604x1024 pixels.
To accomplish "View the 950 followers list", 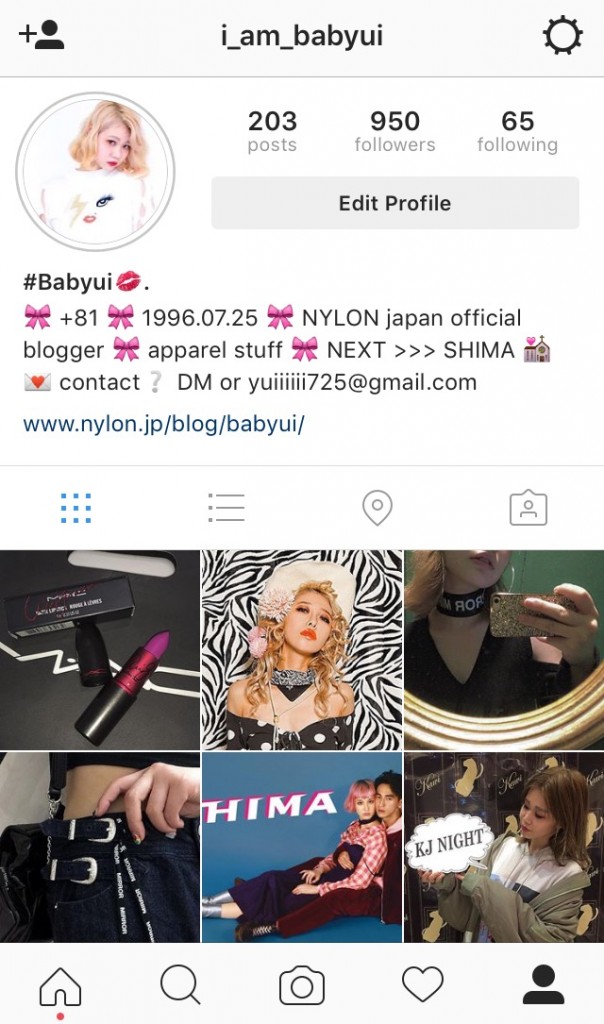I will tap(395, 132).
